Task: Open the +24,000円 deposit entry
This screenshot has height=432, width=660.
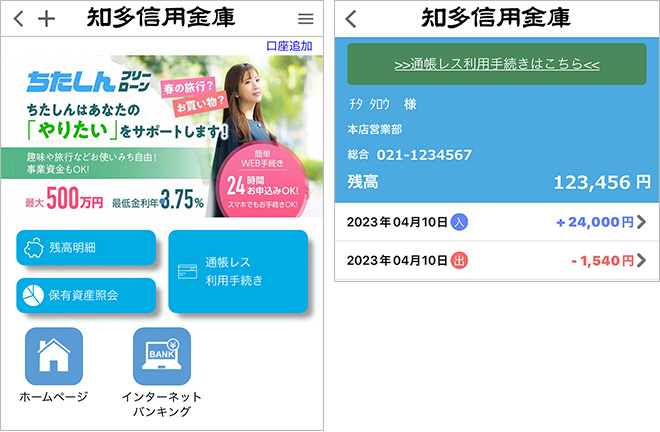Action: pos(497,222)
